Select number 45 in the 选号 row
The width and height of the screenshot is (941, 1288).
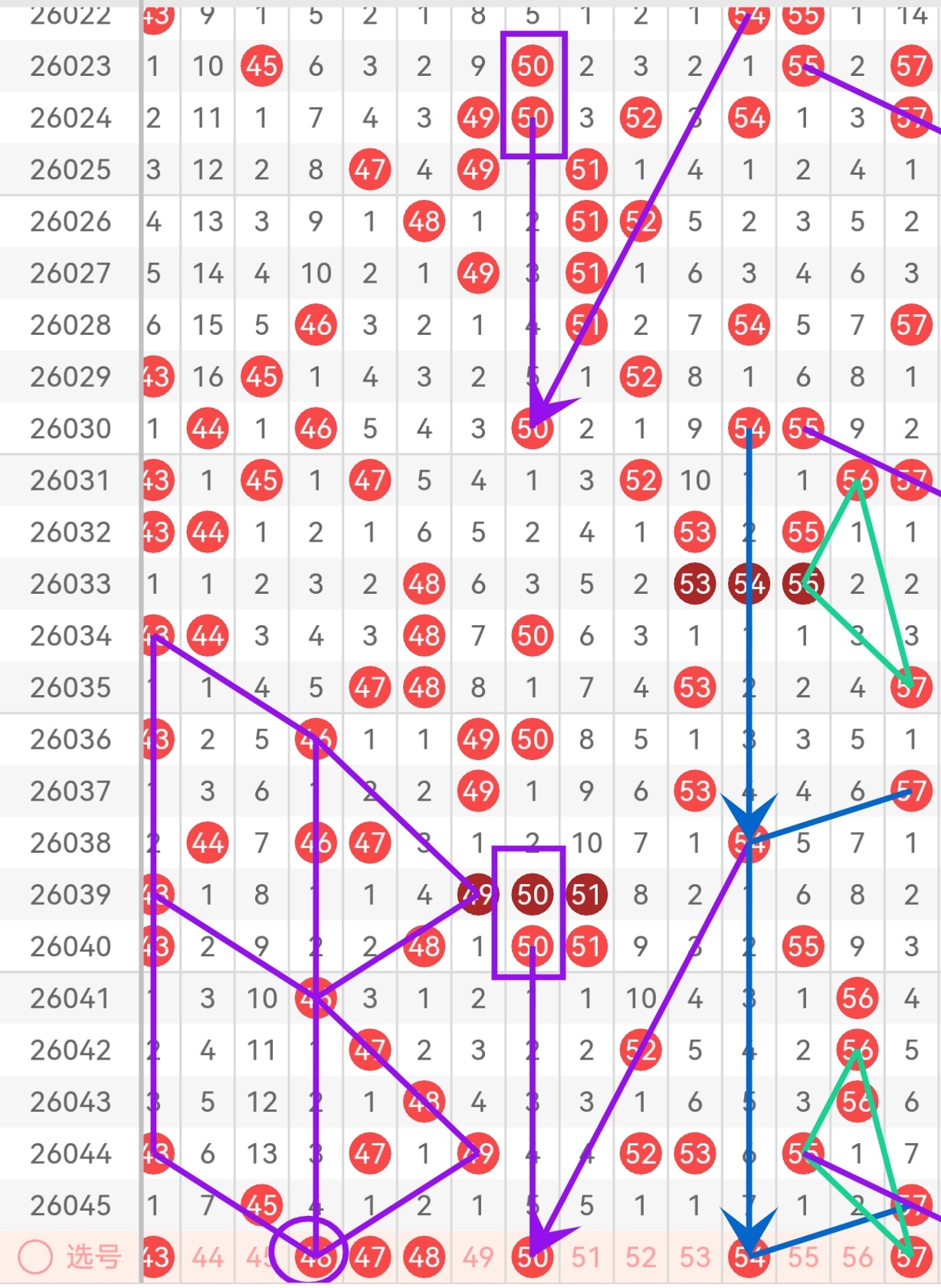coord(261,1257)
